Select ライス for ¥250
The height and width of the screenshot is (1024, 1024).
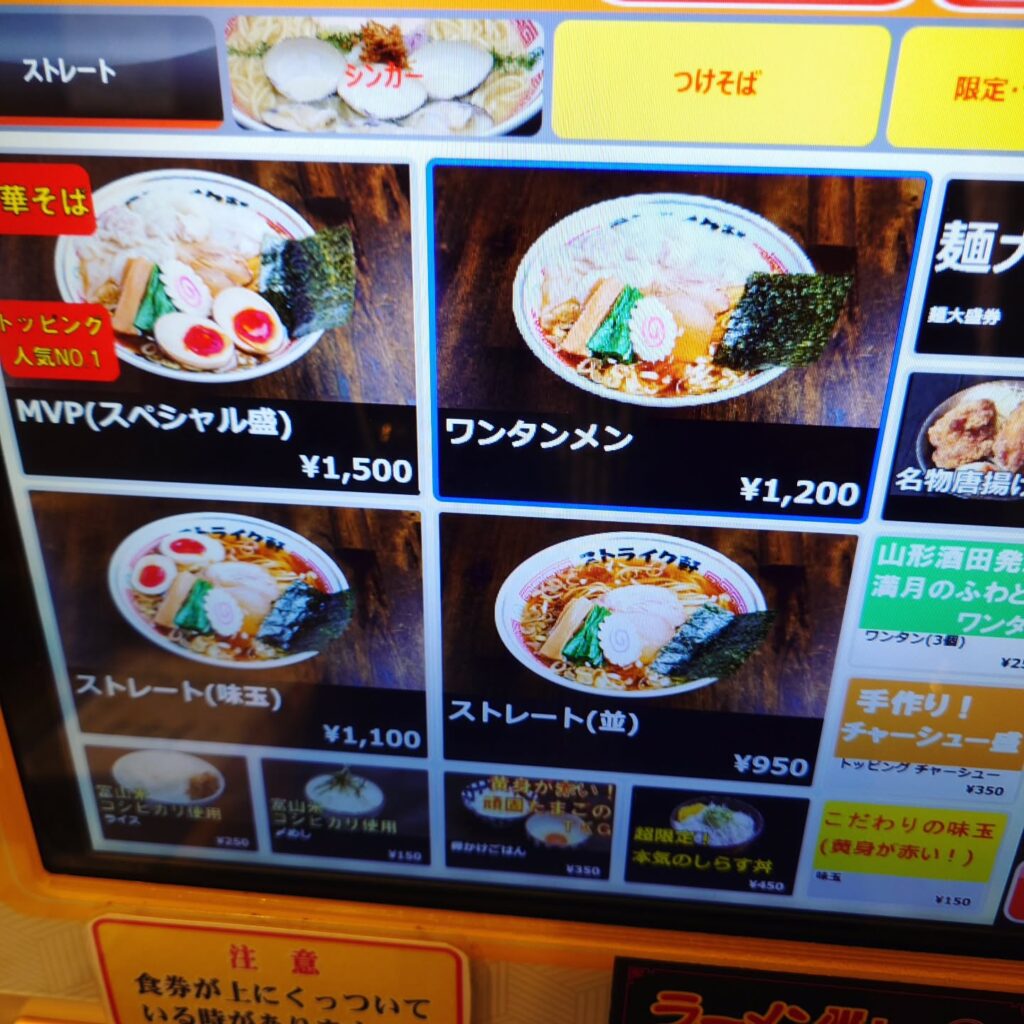tap(170, 798)
